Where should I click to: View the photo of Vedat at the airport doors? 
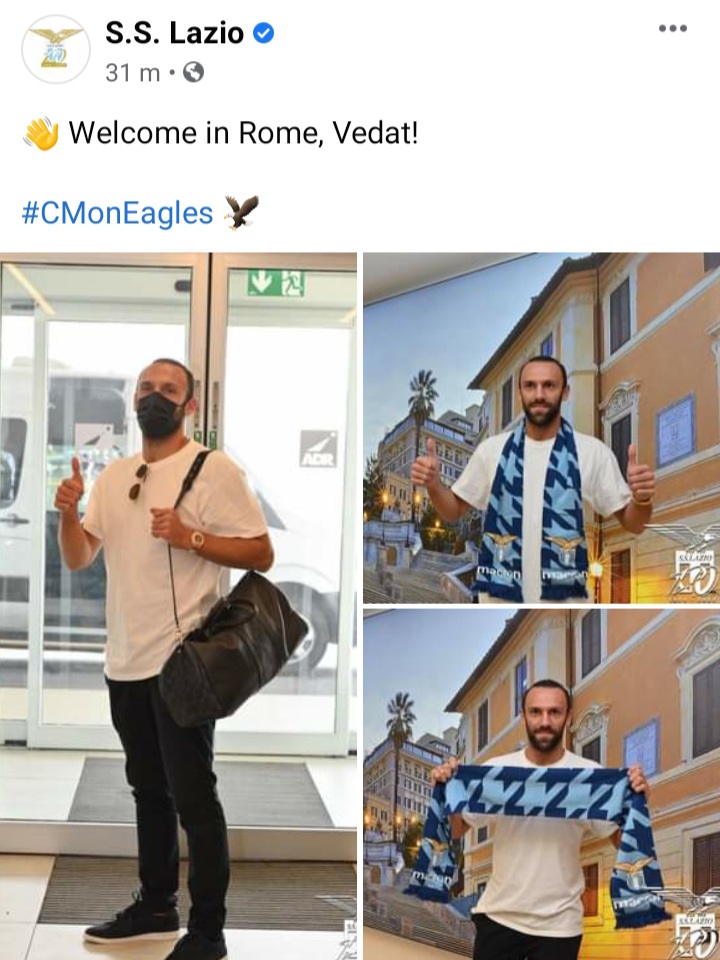coord(178,605)
